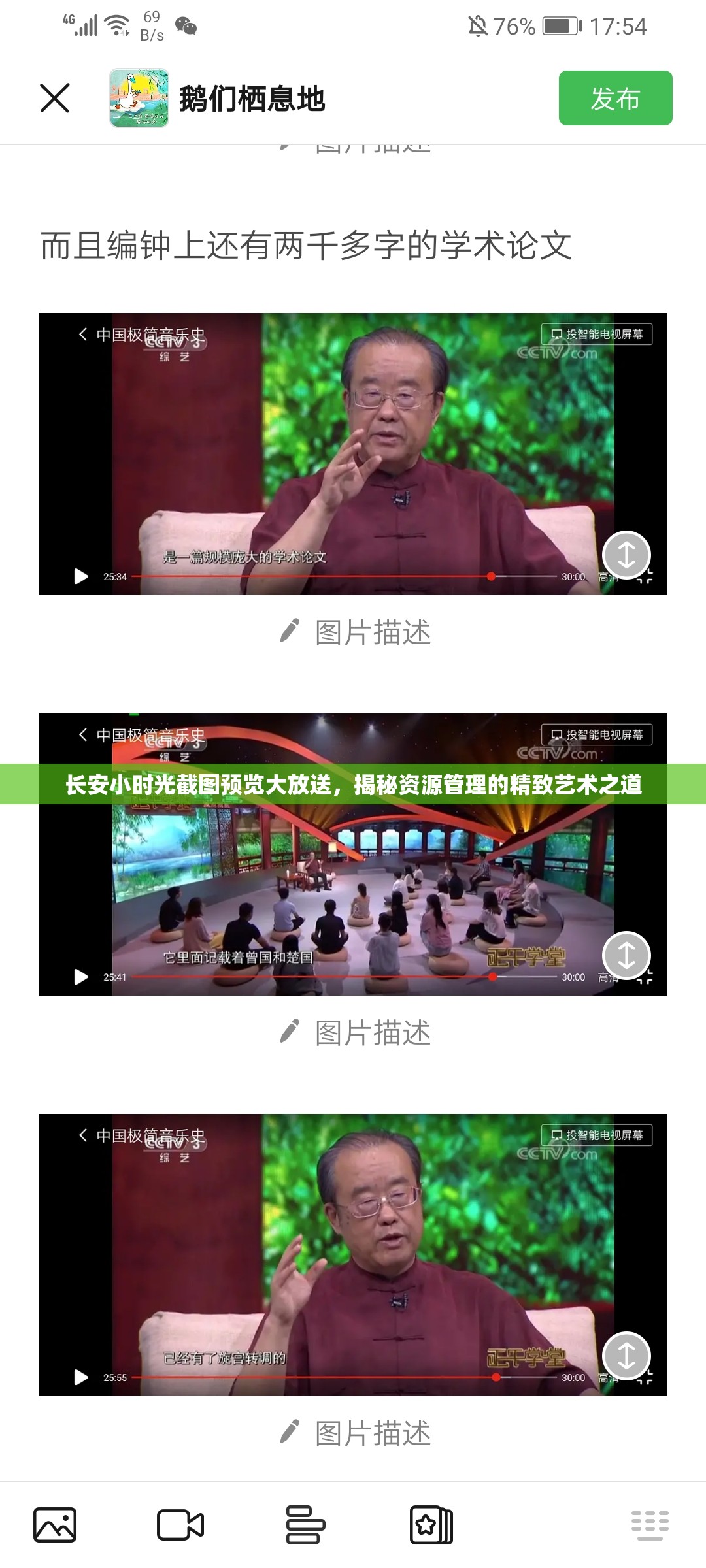The image size is (706, 1568).
Task: Toggle full-size view of the middle screenshot
Action: pos(626,956)
